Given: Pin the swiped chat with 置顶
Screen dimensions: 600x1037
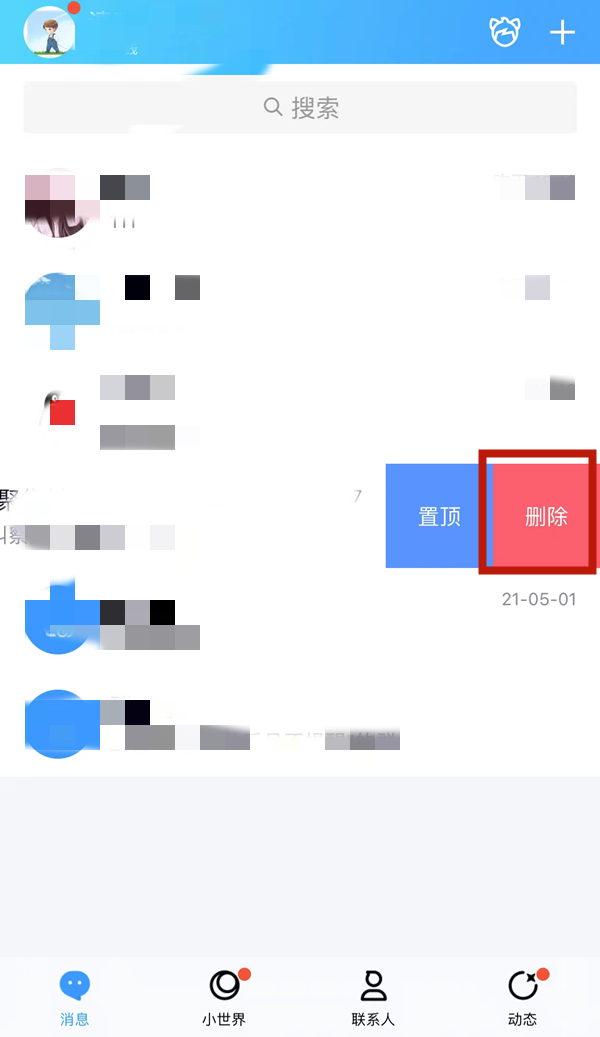Looking at the screenshot, I should point(439,516).
